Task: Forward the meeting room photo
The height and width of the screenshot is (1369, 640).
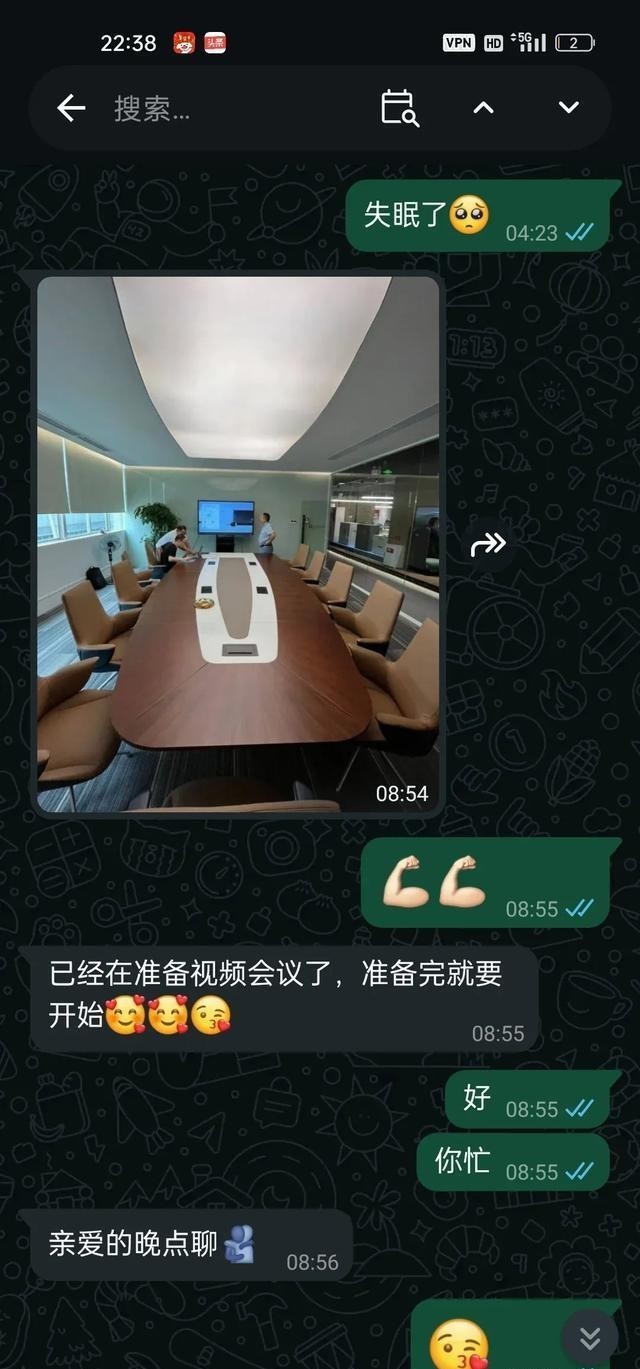Action: pos(488,544)
